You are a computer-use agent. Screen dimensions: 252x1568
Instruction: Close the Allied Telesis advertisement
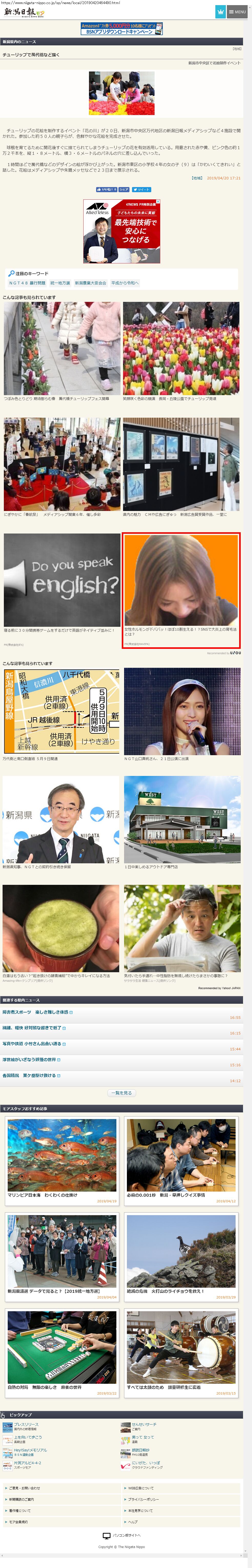(x=158, y=201)
